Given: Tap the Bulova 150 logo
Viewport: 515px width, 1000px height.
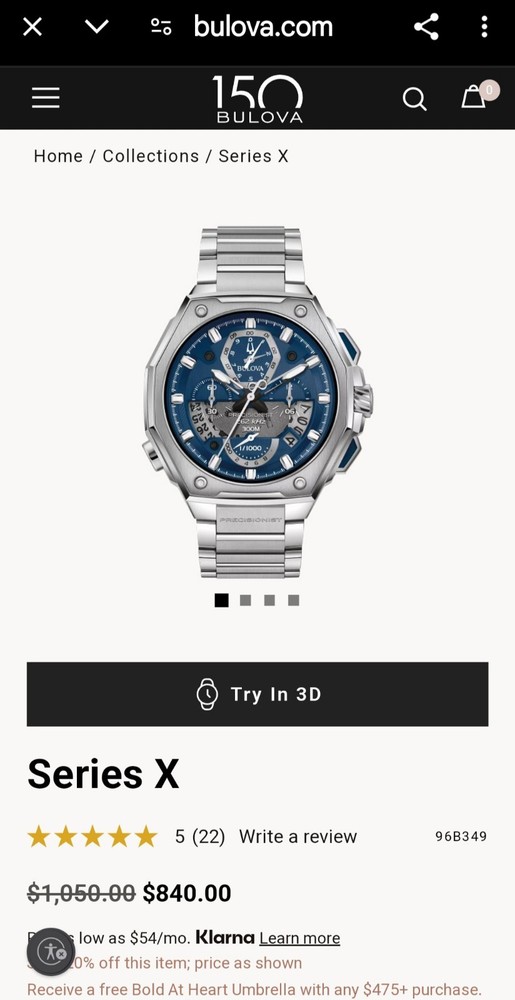Looking at the screenshot, I should pyautogui.click(x=258, y=99).
